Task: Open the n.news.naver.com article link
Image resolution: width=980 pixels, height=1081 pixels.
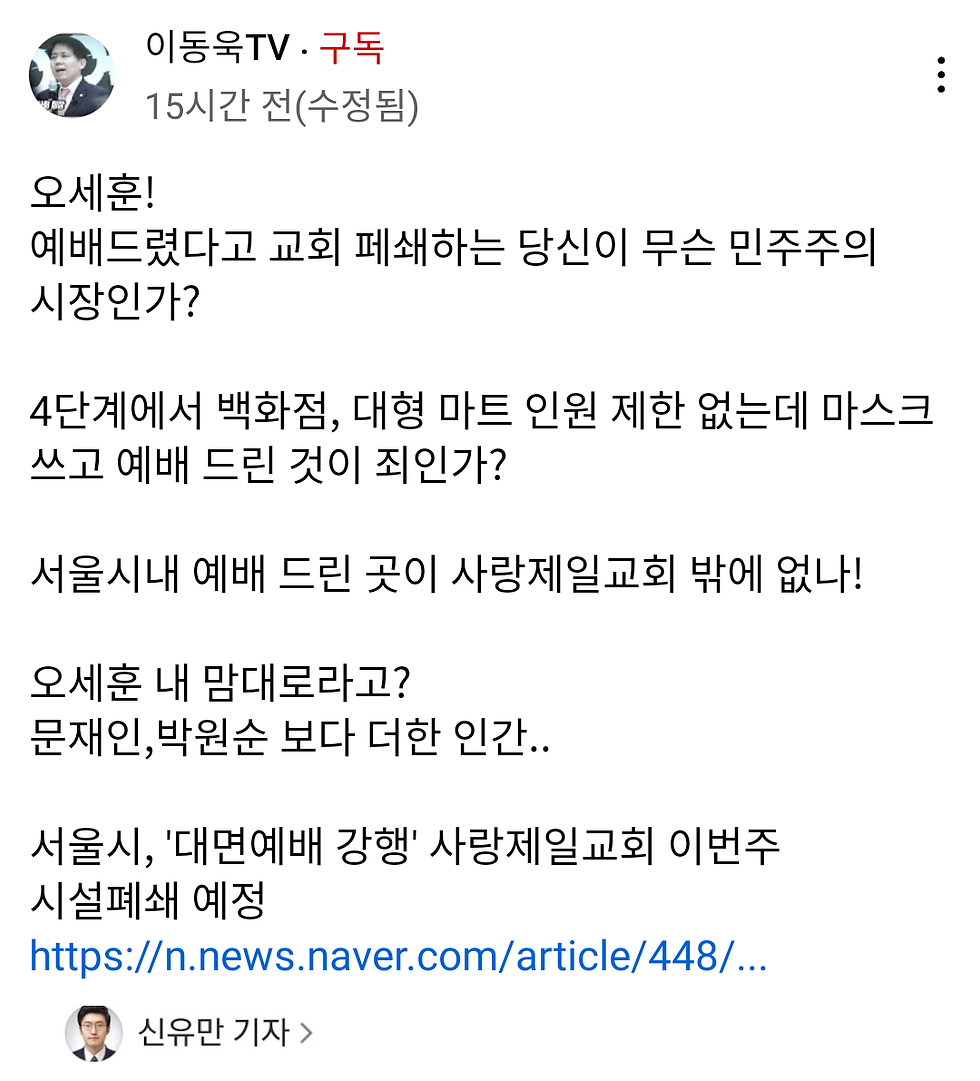Action: coord(398,956)
